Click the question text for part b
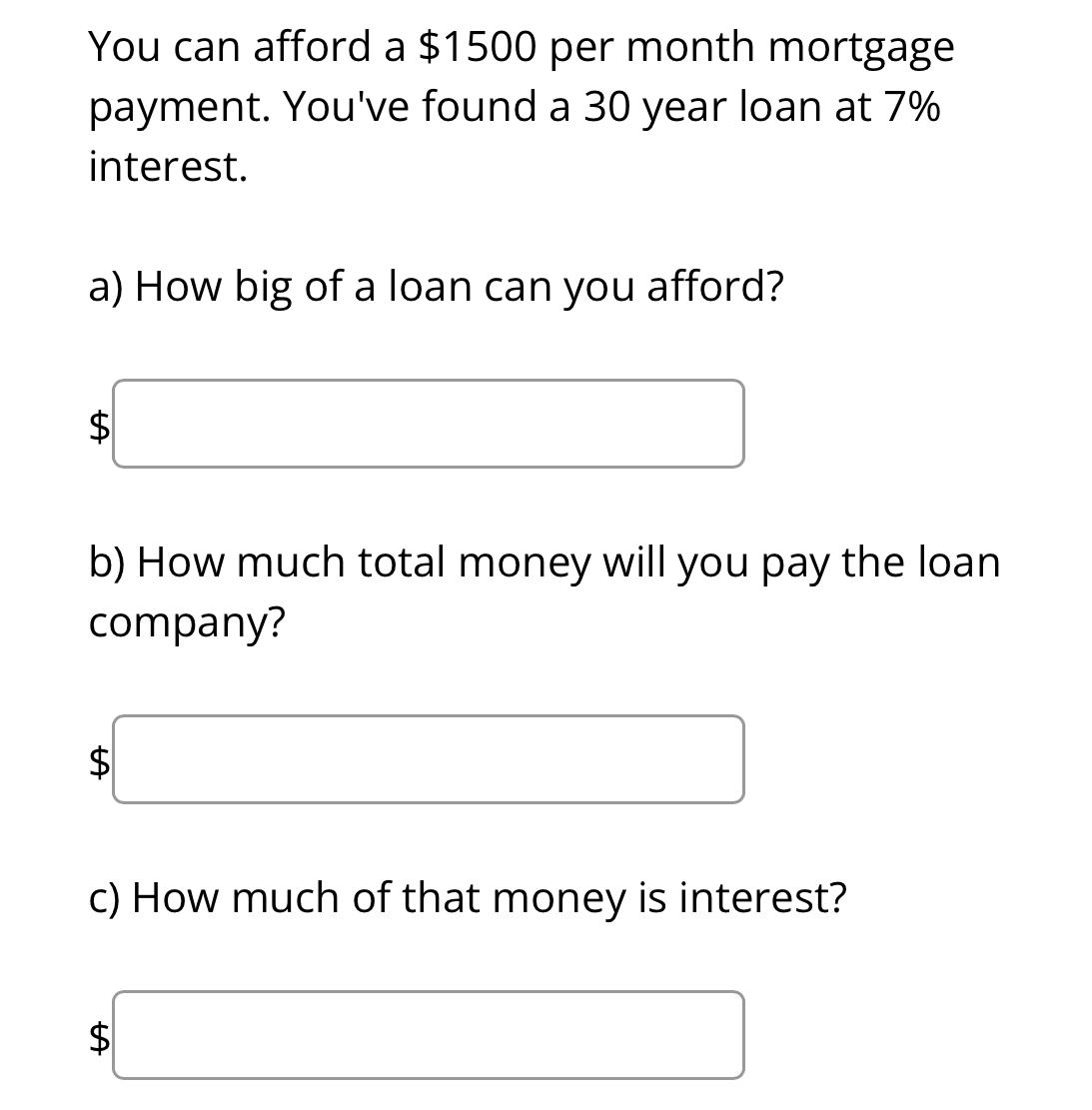This screenshot has height=1110, width=1092. (545, 562)
